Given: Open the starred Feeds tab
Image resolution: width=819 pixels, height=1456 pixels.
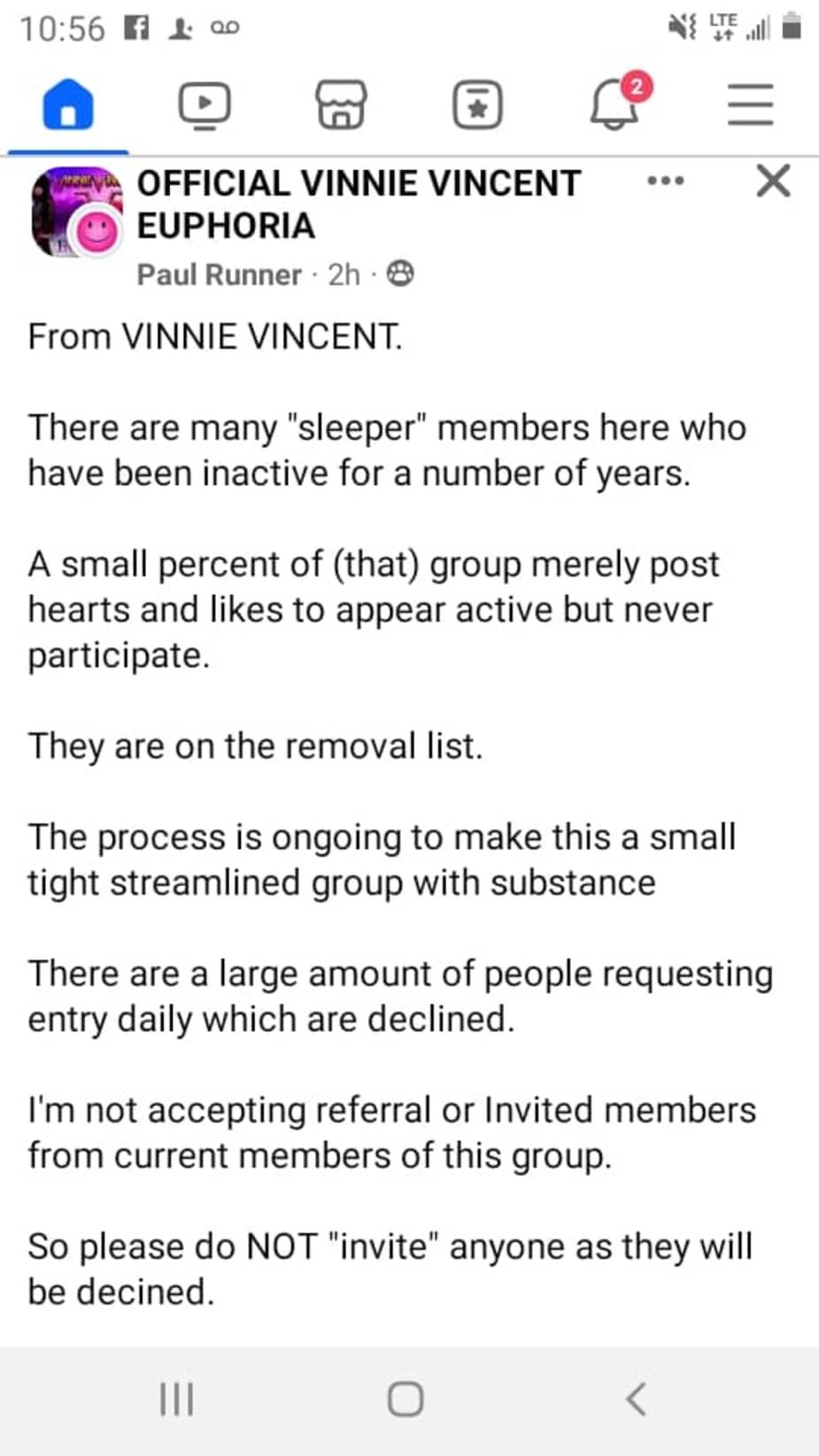Looking at the screenshot, I should pos(477,105).
